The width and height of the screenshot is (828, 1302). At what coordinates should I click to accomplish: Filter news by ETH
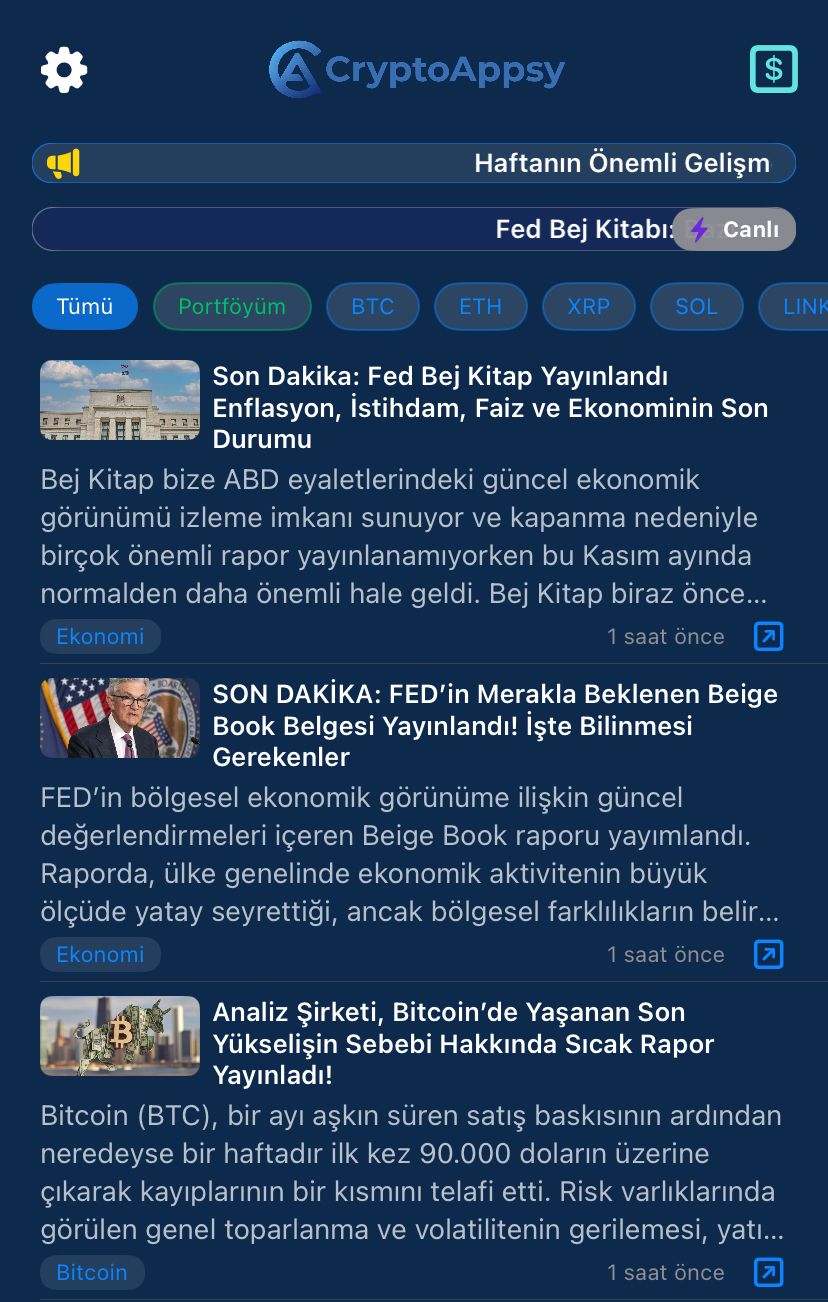pos(481,306)
